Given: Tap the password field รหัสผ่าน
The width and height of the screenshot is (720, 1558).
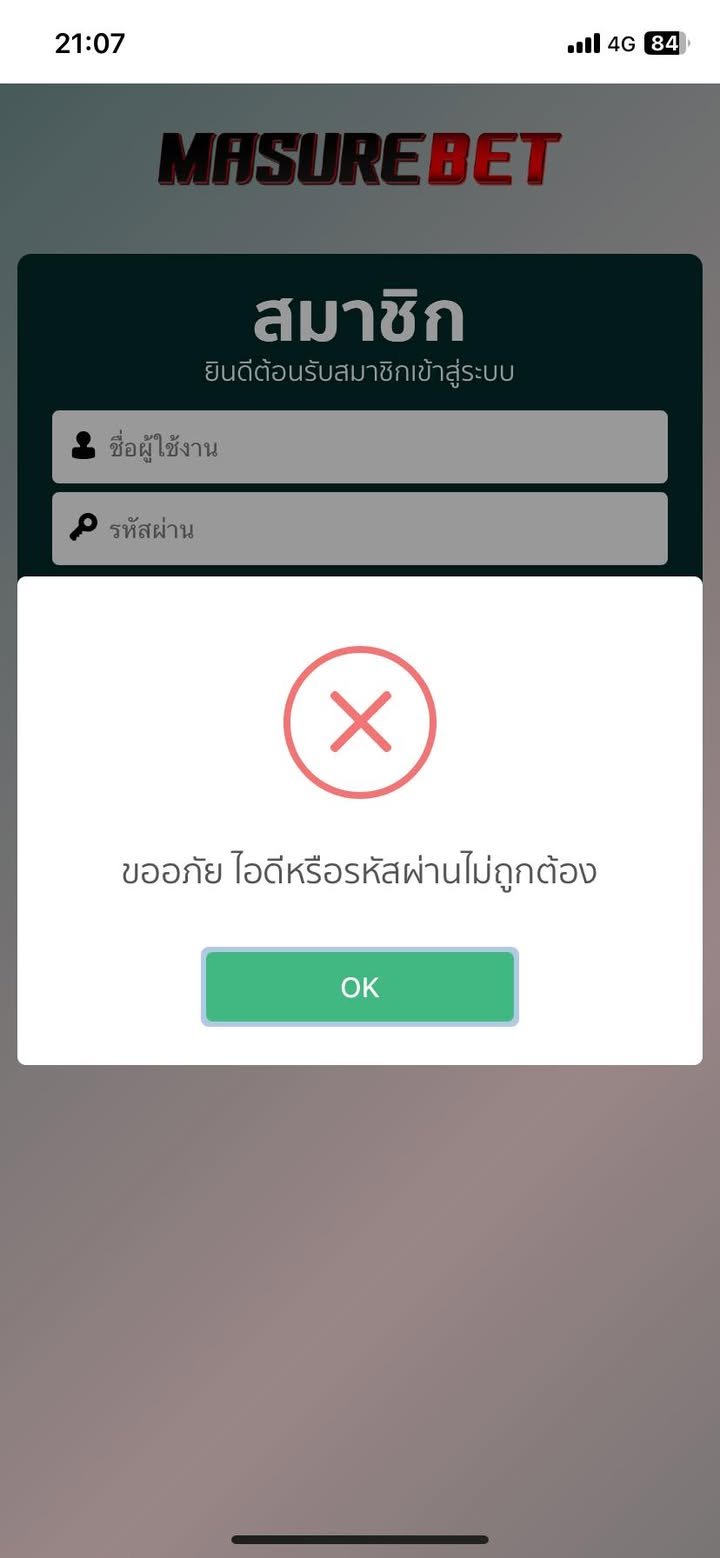Looking at the screenshot, I should [359, 529].
